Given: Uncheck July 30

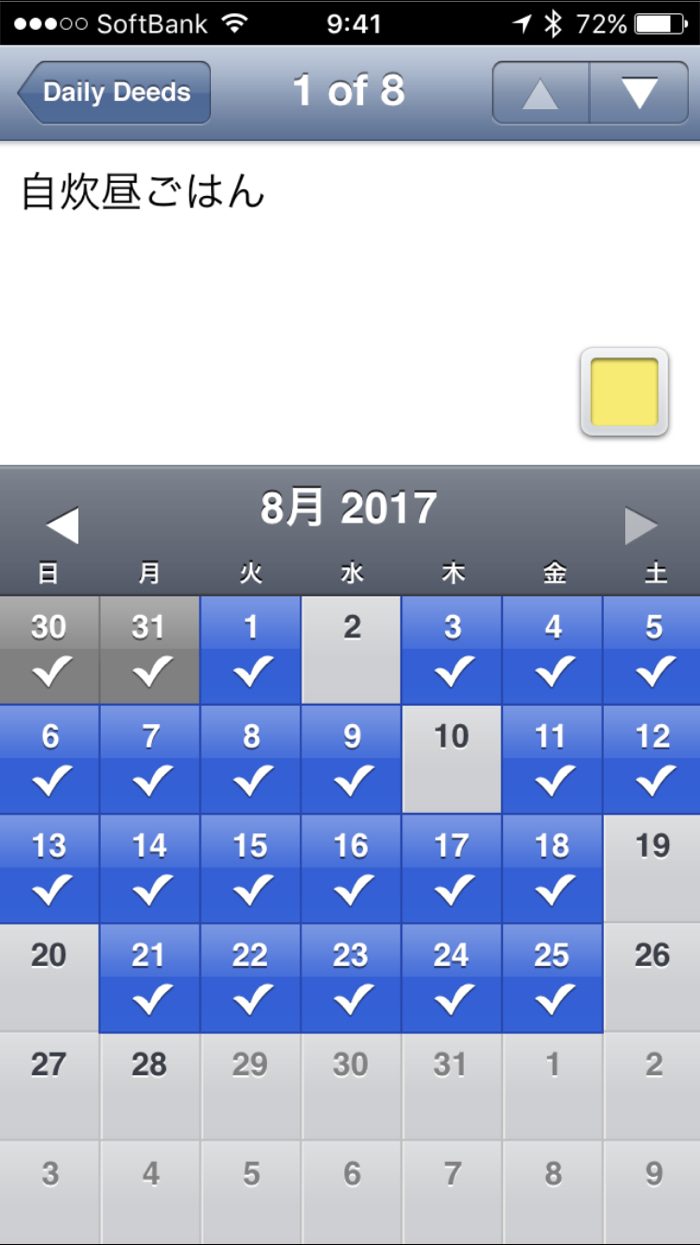Looking at the screenshot, I should tap(49, 650).
